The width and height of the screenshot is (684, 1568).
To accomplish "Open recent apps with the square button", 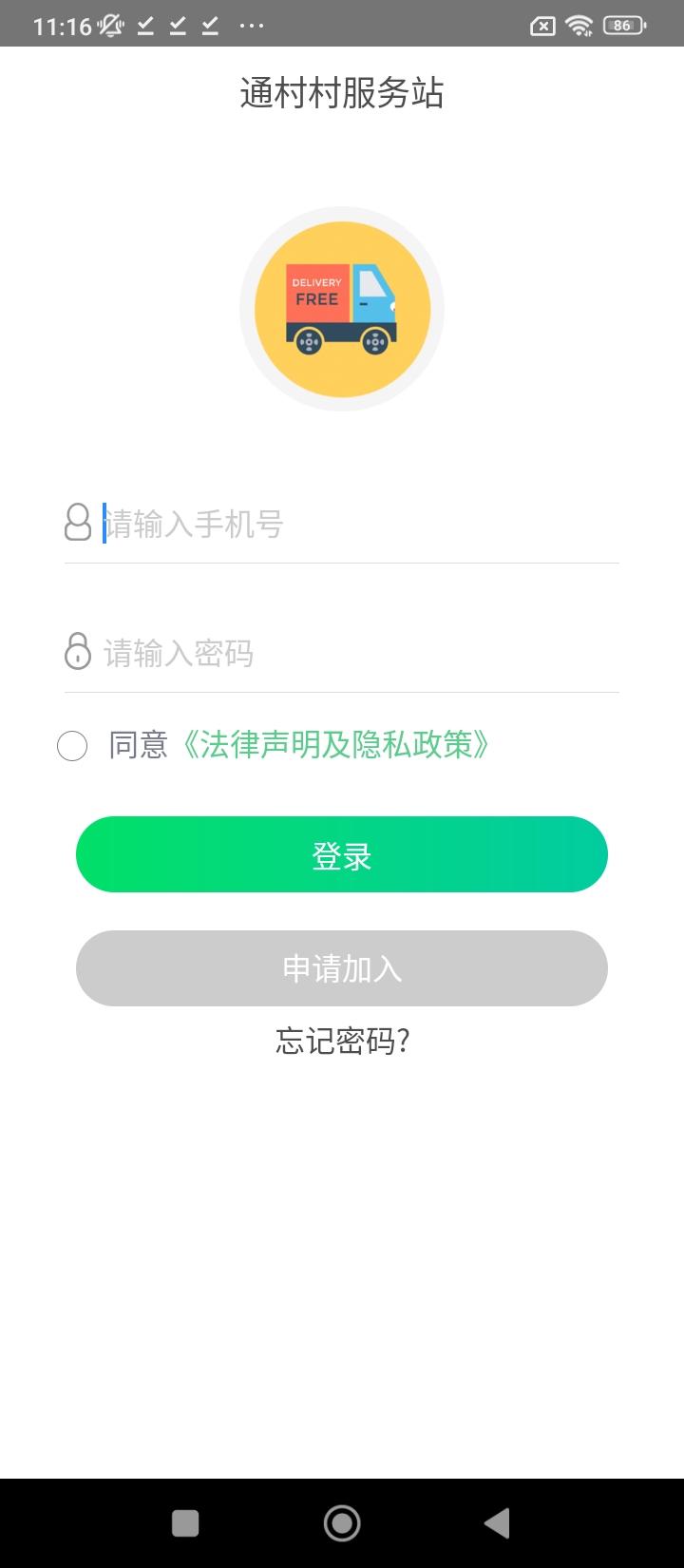I will (x=185, y=1521).
